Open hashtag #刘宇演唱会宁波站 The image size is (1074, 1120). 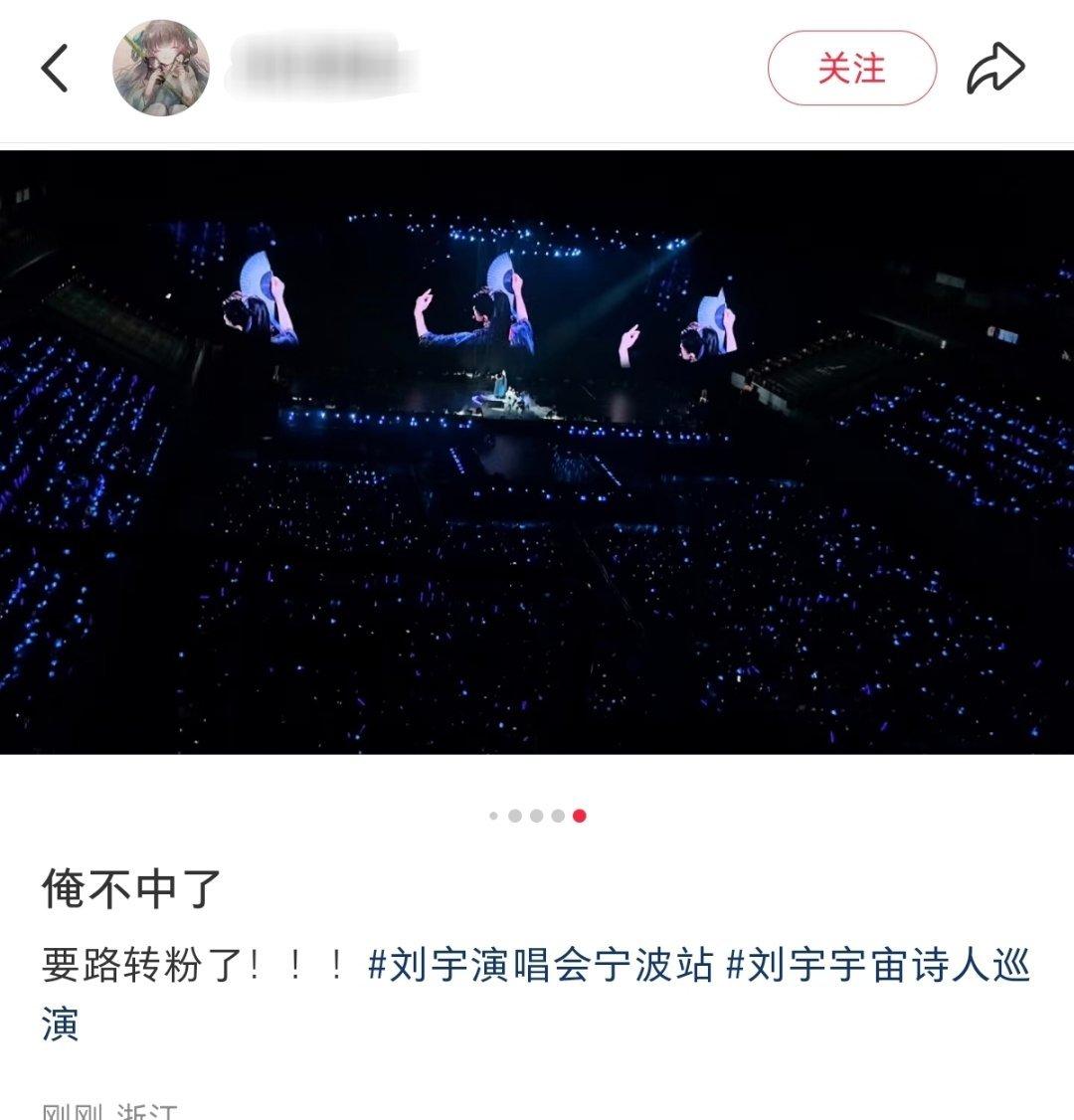(541, 965)
